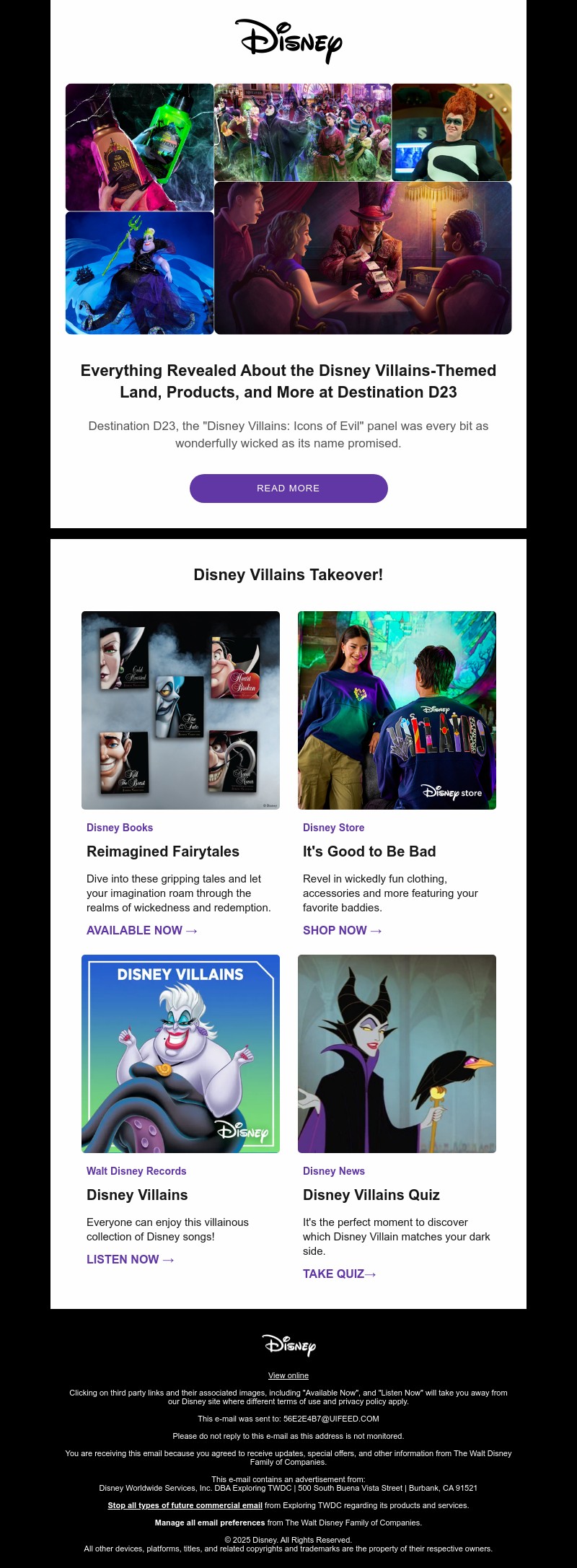The height and width of the screenshot is (1568, 577).
Task: Tap Stop all types of future commercial email
Action: tap(185, 1505)
